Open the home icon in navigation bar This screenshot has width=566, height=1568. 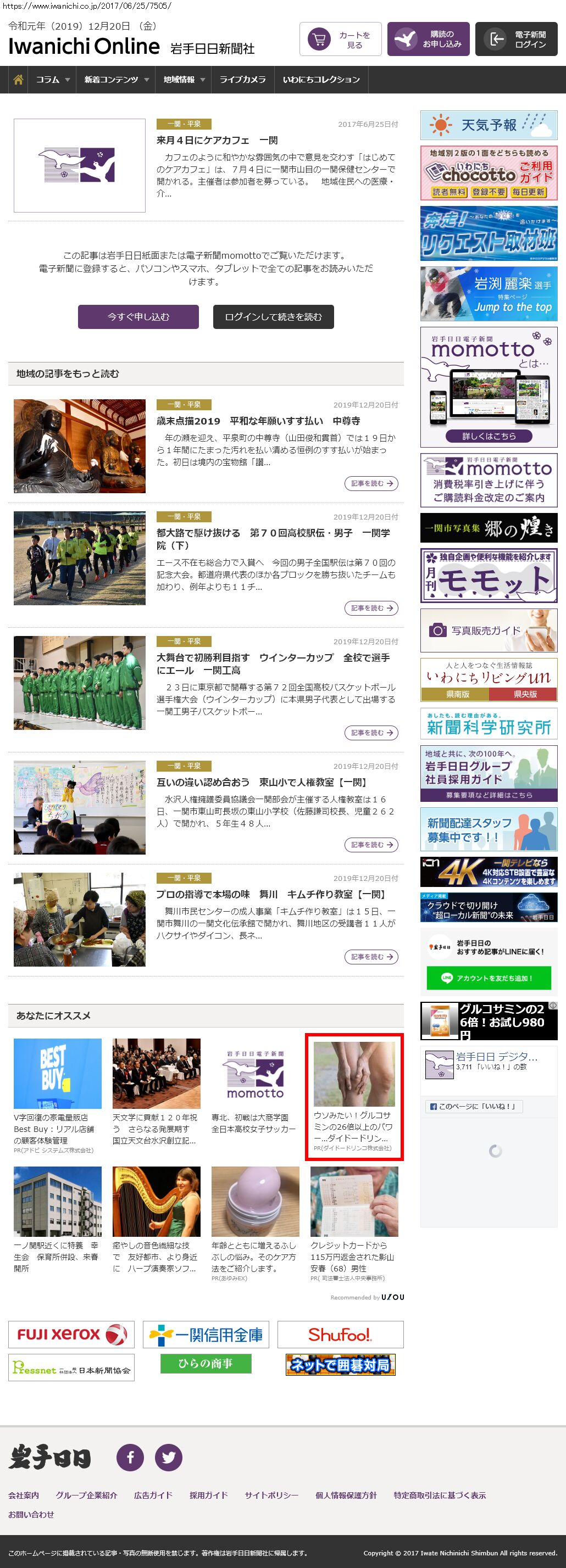tap(18, 80)
